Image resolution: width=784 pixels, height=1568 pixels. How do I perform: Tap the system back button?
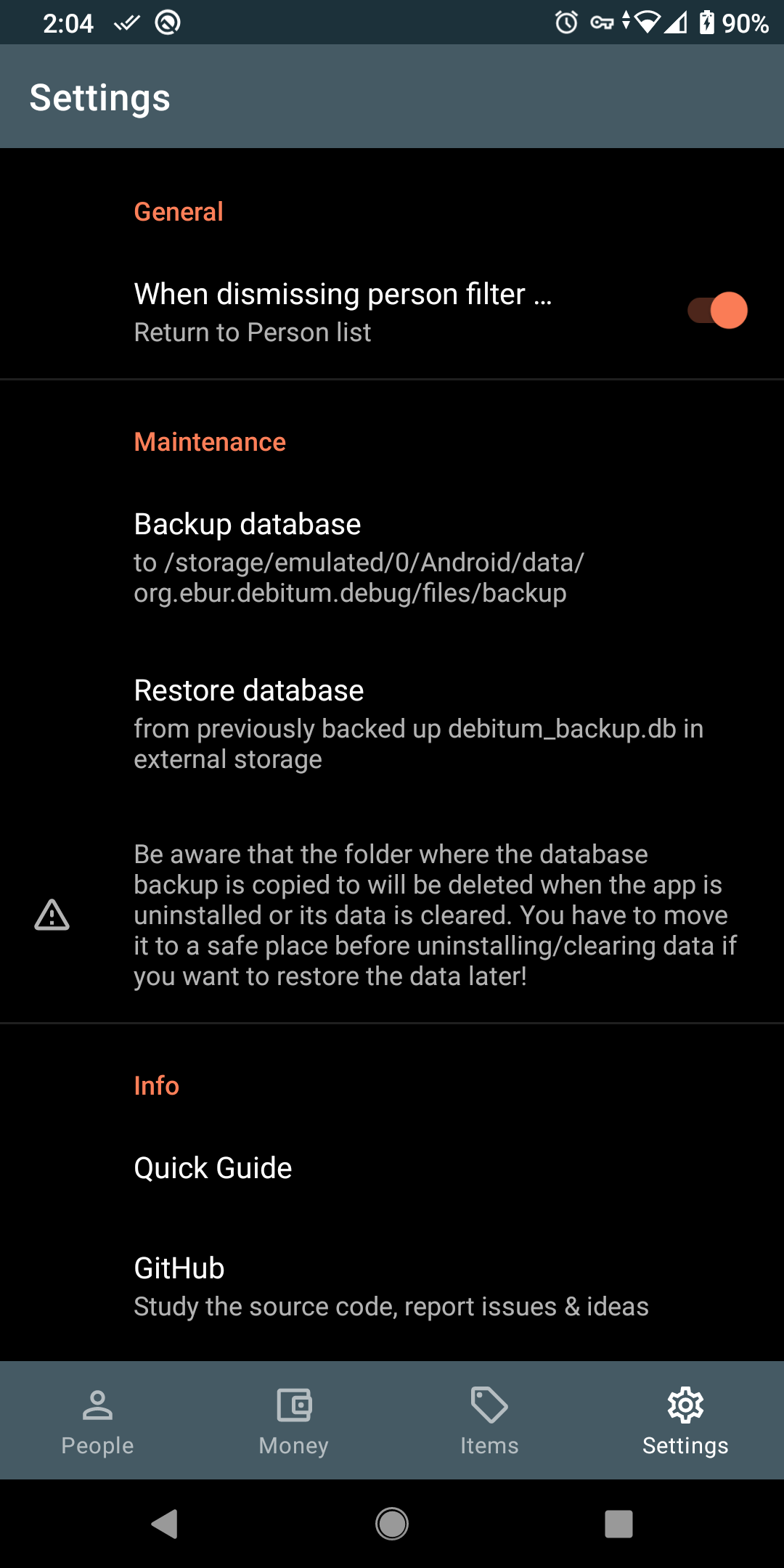(165, 1524)
